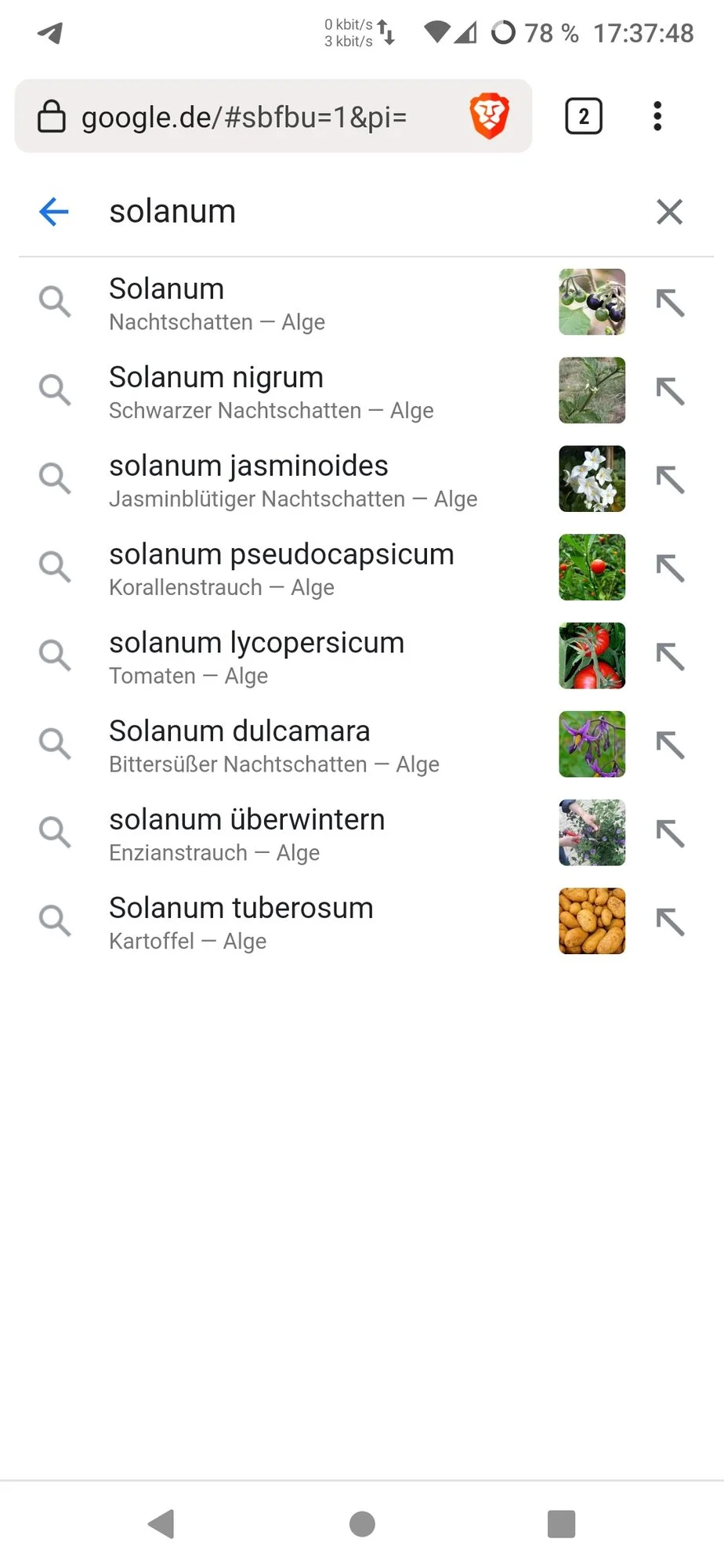Image resolution: width=724 pixels, height=1568 pixels.
Task: Pick the solanum pseudocapsicum suggestion
Action: tap(313, 568)
